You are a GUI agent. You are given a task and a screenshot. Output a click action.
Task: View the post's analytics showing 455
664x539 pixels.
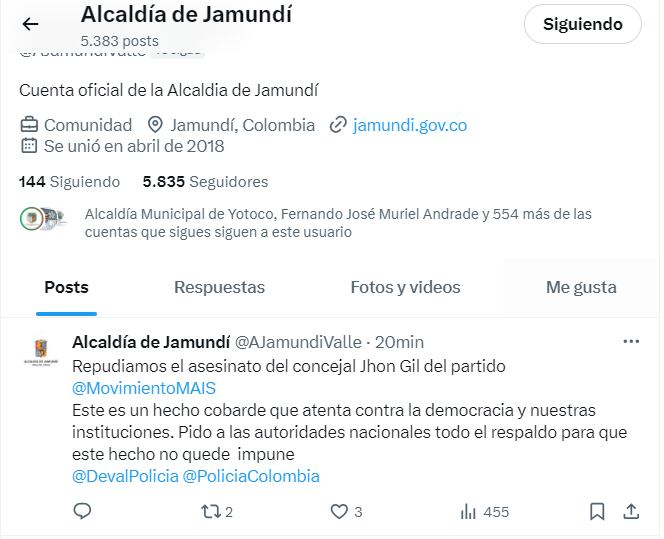(484, 511)
